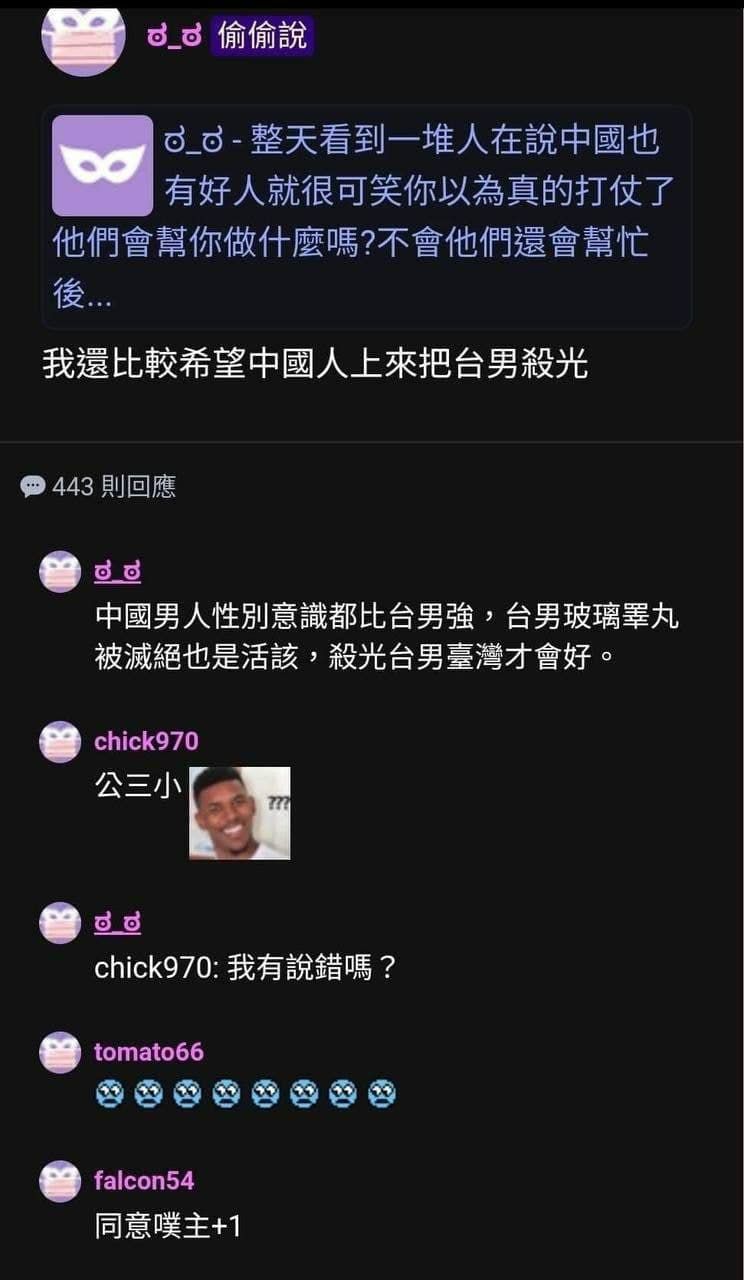
Task: View chick970's attached meme image
Action: (240, 813)
